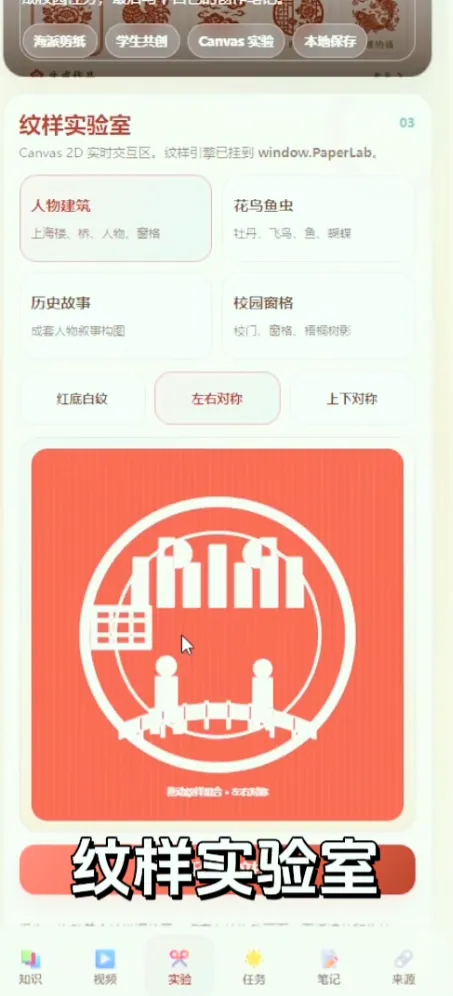Go to the 知识 tab
Viewport: 453px width, 996px height.
30,966
